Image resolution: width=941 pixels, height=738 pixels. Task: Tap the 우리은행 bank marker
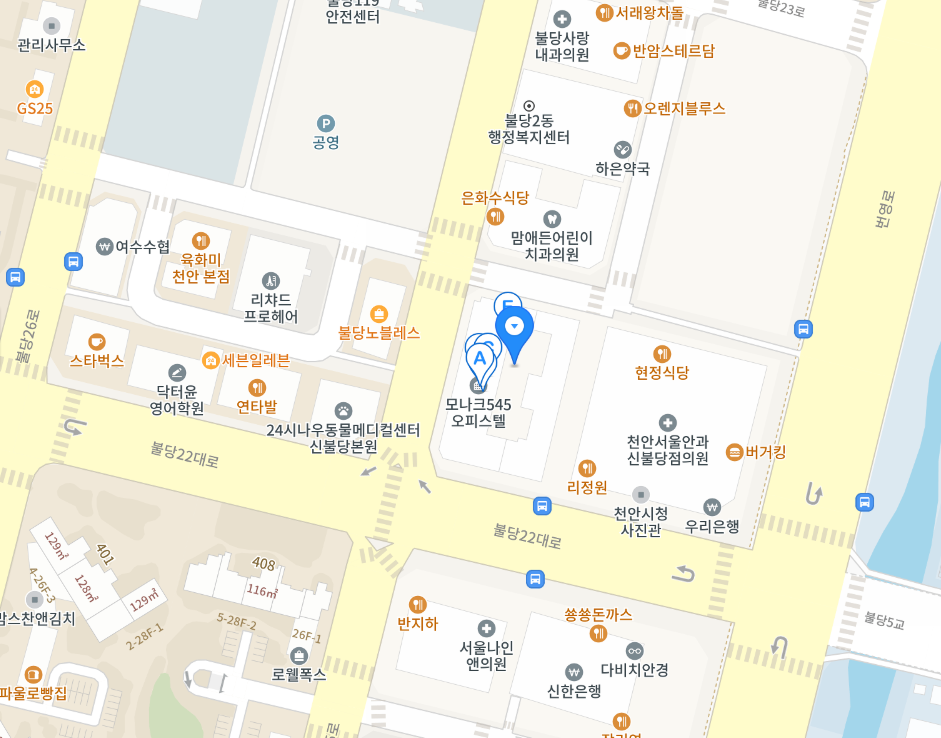(712, 506)
